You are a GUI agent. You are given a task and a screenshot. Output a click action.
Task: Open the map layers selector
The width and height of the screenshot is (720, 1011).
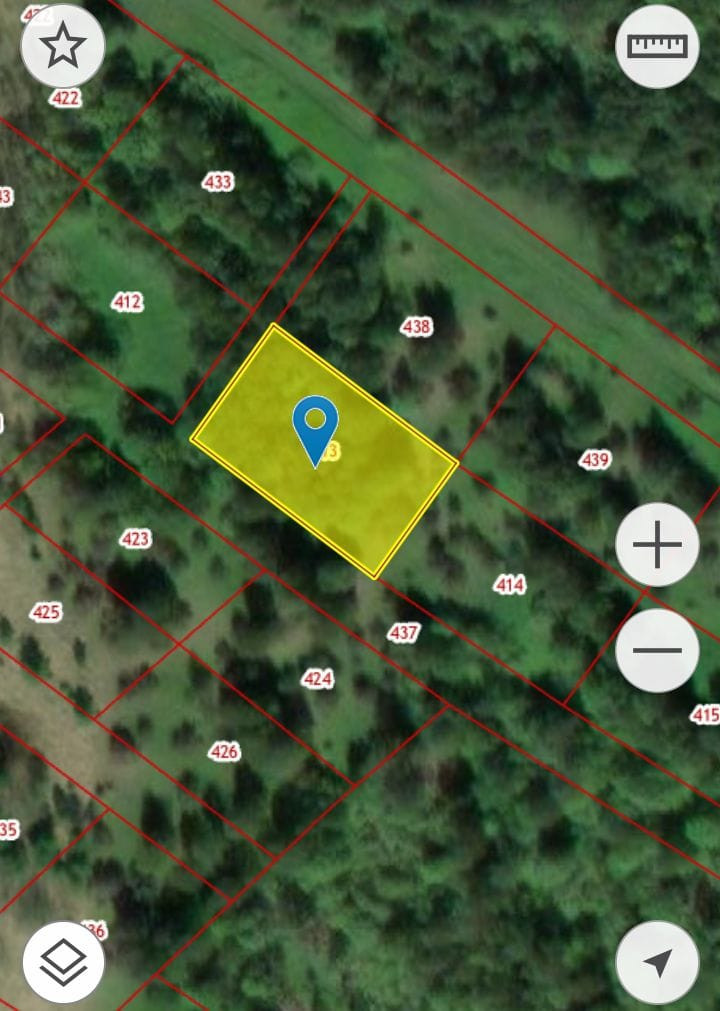click(x=63, y=962)
